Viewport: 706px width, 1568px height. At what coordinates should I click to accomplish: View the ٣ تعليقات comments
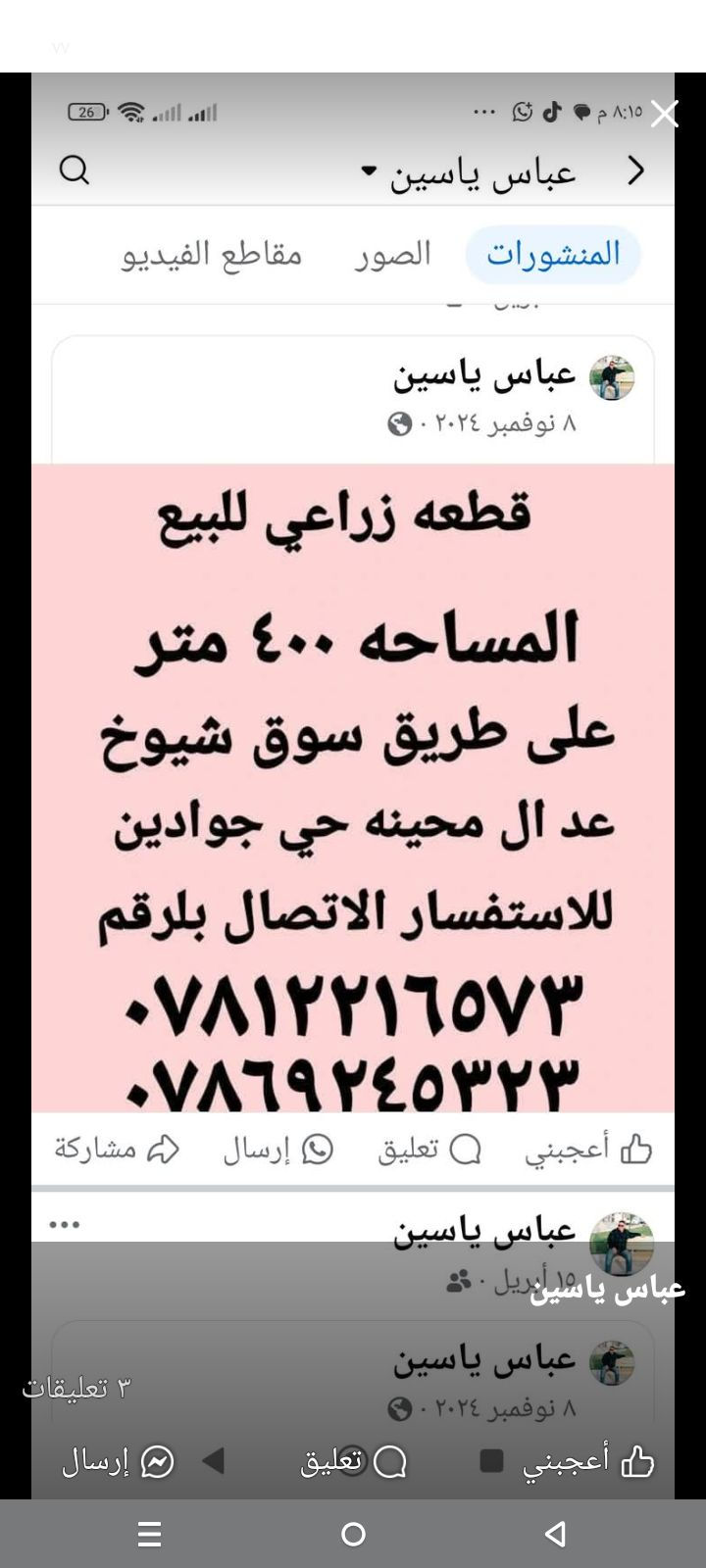(76, 1387)
